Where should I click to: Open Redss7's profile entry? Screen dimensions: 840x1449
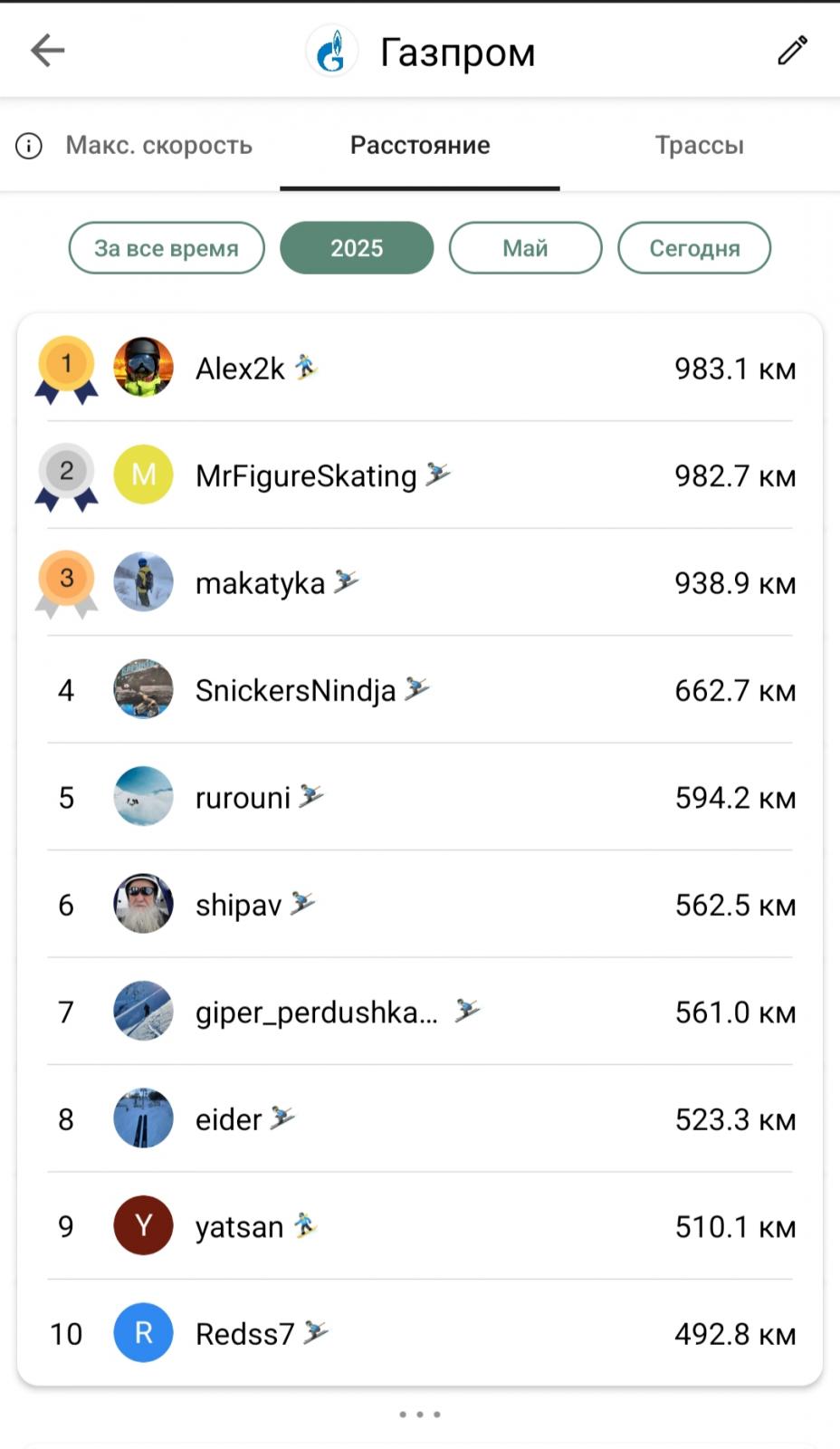(420, 1333)
